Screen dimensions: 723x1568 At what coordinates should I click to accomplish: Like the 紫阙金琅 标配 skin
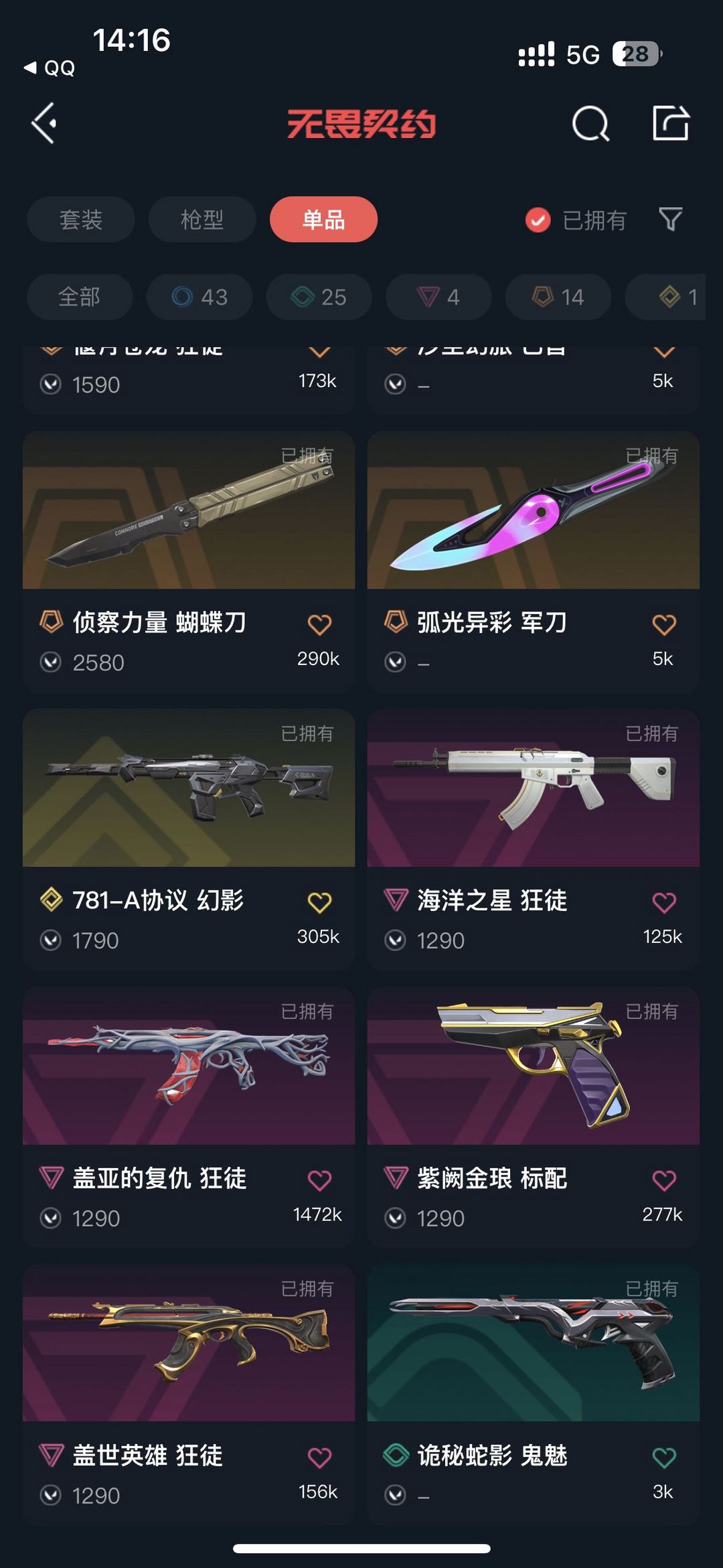coord(663,1180)
